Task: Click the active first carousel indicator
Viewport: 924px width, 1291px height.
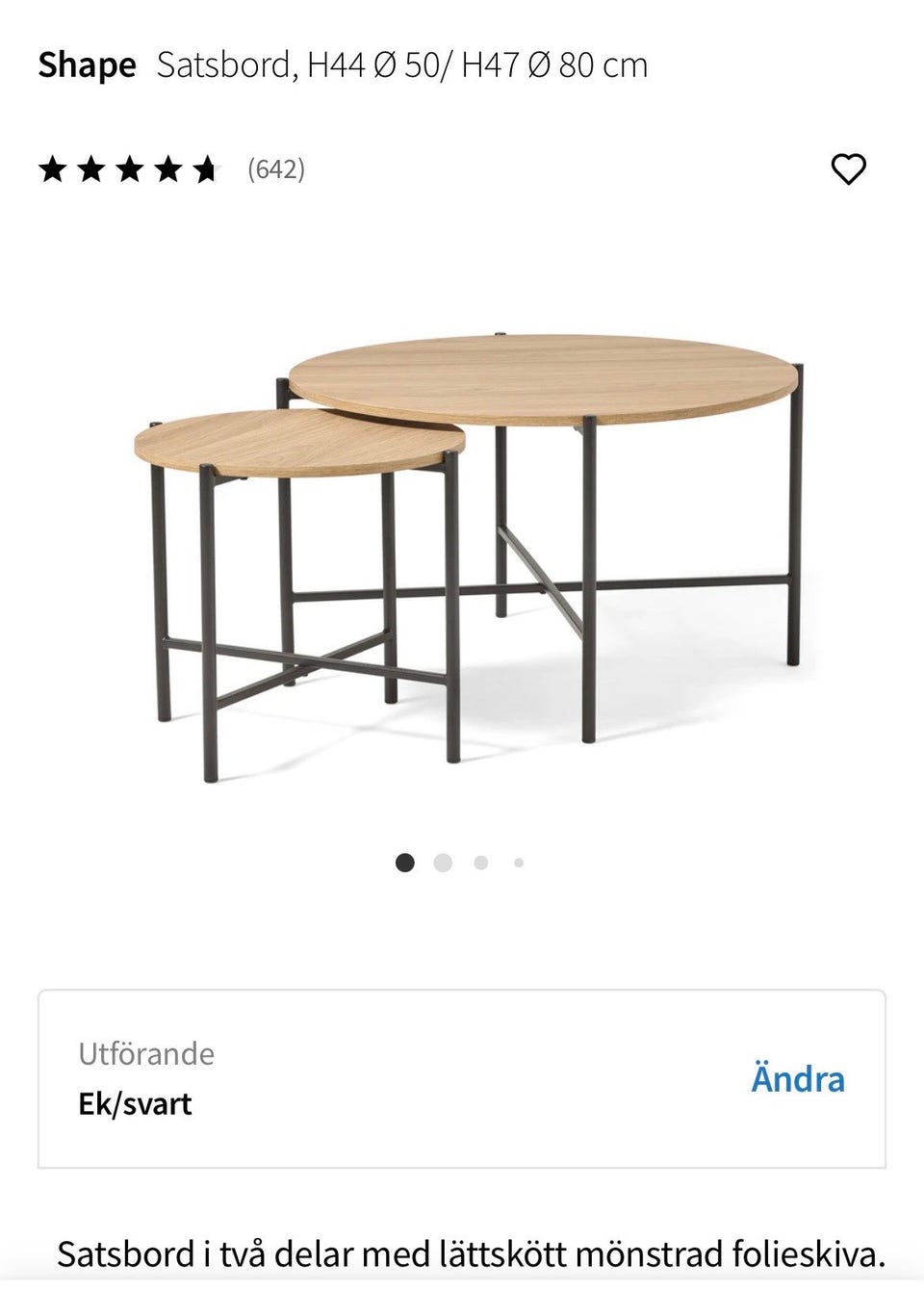Action: click(x=405, y=863)
